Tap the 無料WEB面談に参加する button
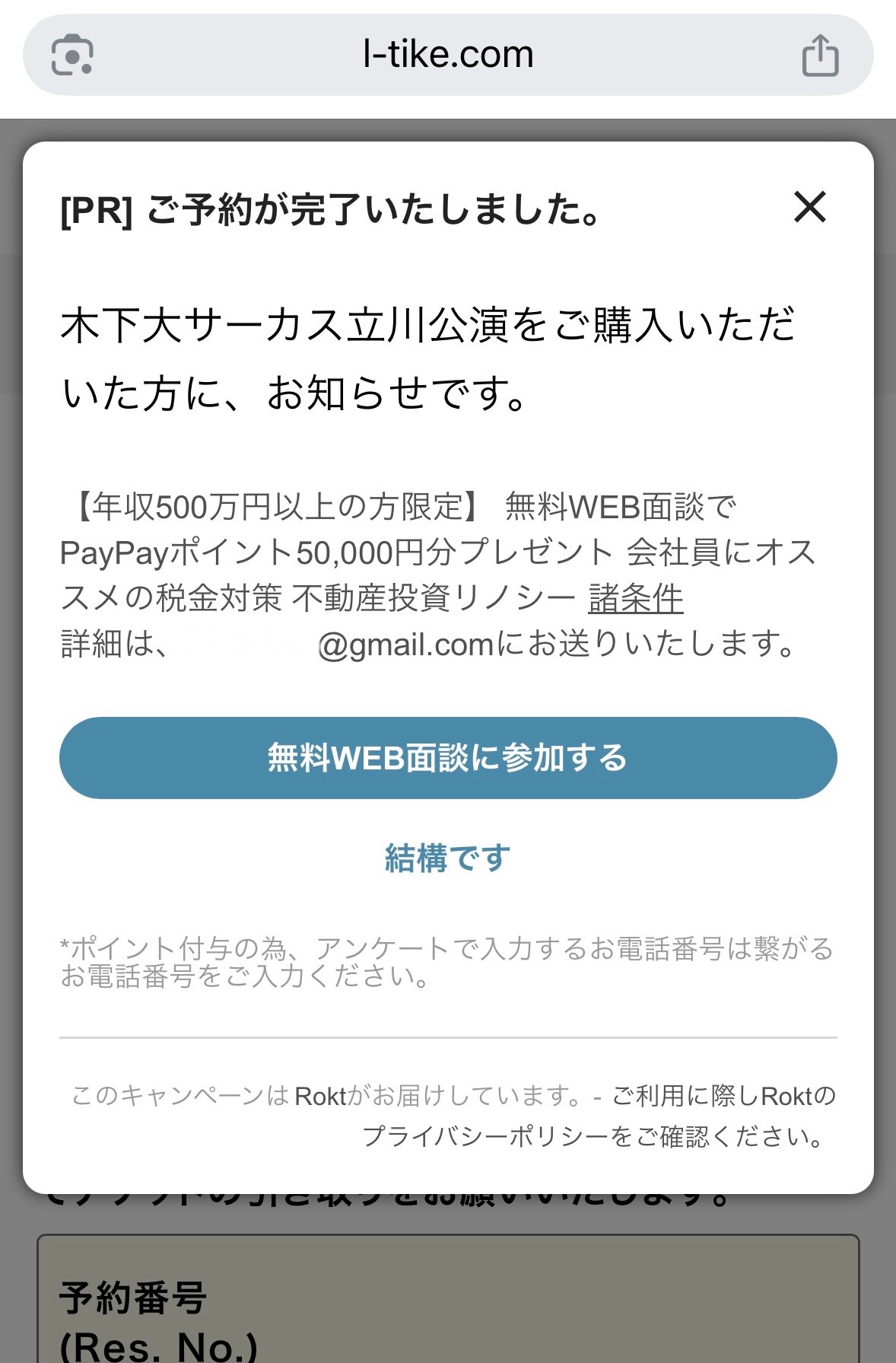Screen dimensions: 896x1363 point(447,758)
